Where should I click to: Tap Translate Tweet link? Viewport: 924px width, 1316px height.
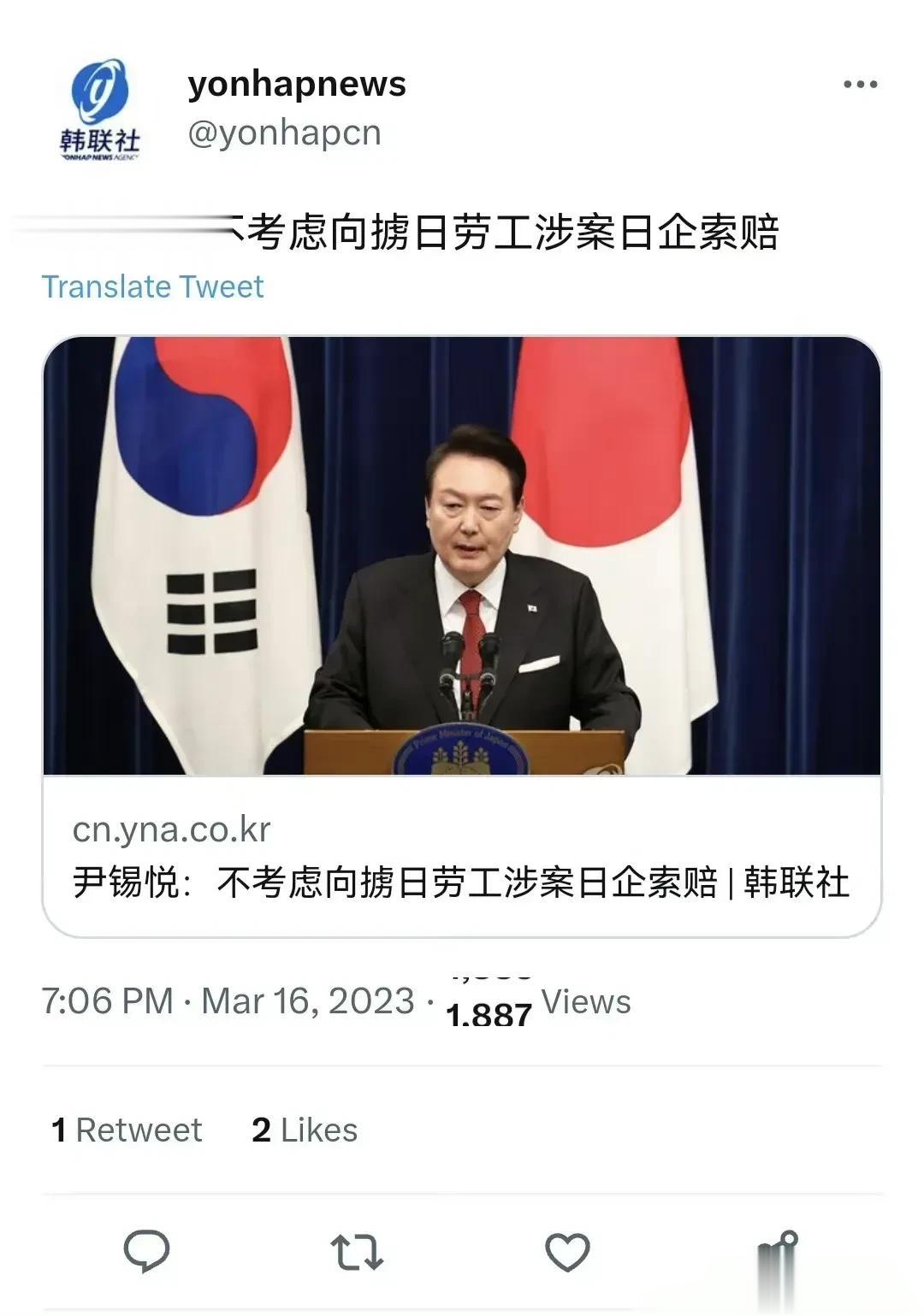tap(152, 286)
